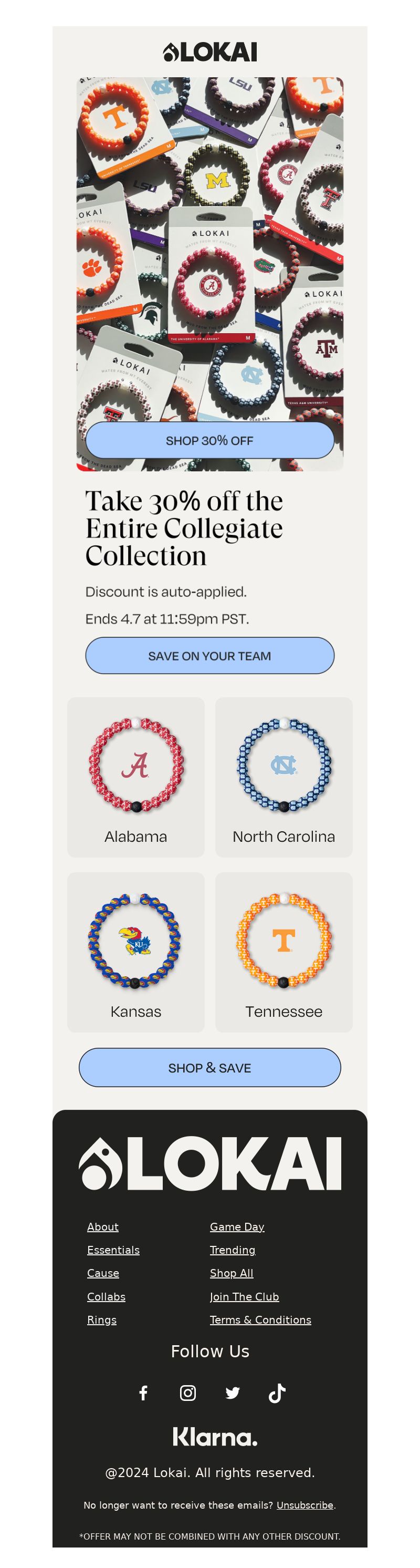Open Join The Club link

pos(244,1296)
